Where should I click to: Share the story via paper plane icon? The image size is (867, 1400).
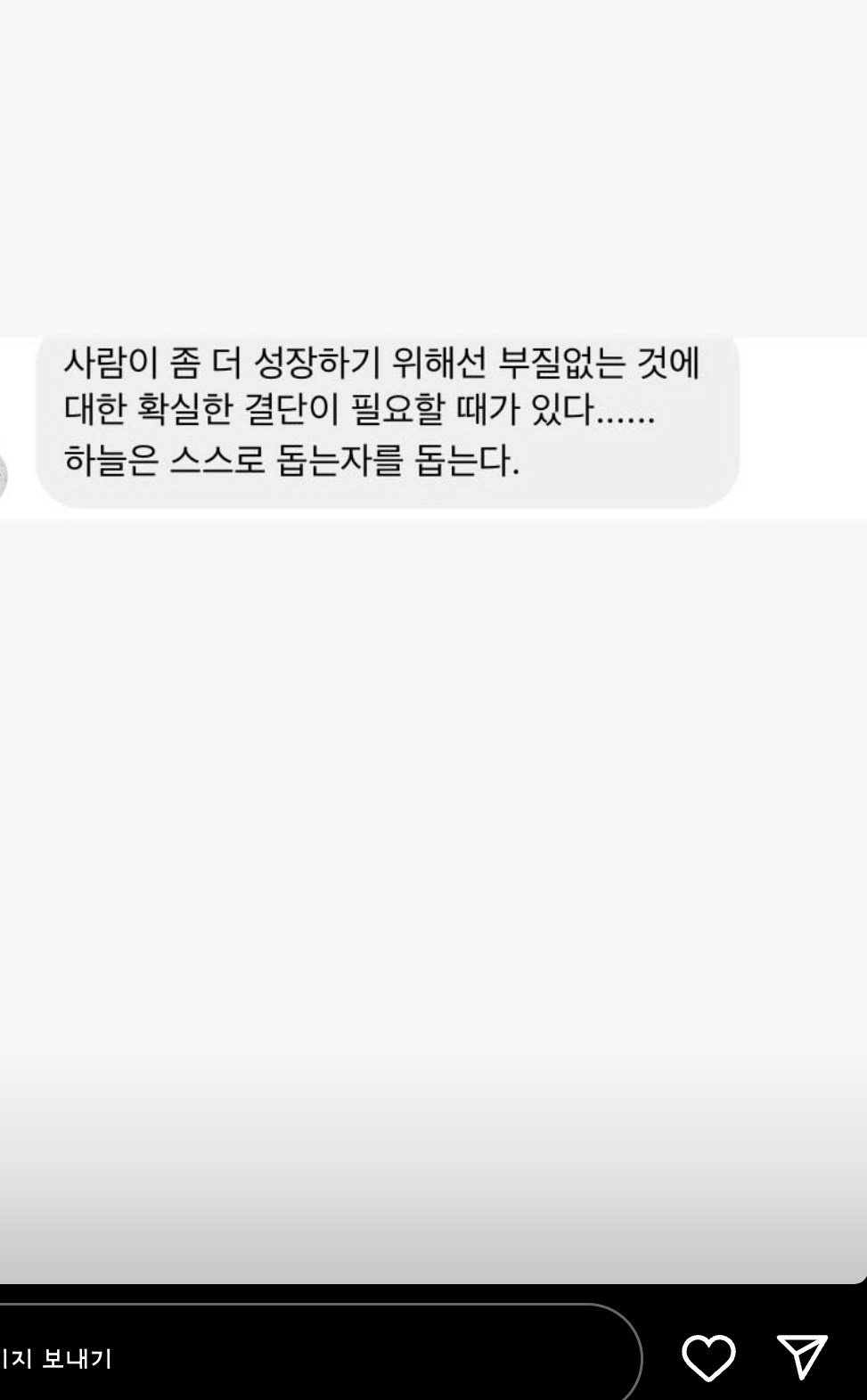point(802,1356)
